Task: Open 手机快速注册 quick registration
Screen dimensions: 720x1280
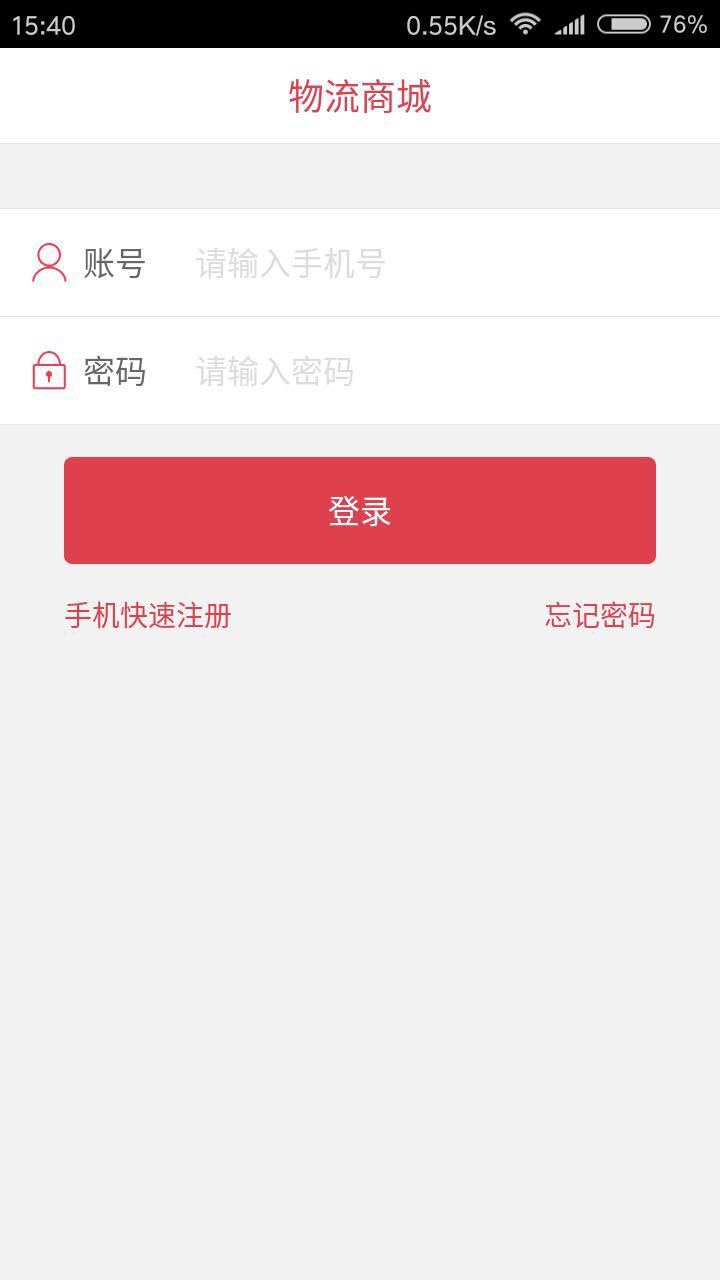Action: click(148, 615)
